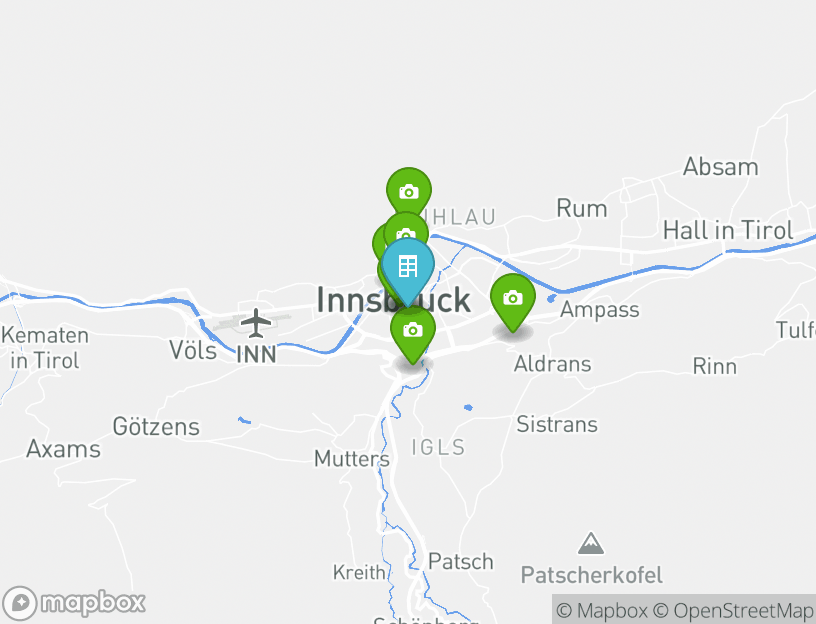This screenshot has height=624, width=816.
Task: Open the © OpenStreetMap attribution link
Action: pos(734,610)
